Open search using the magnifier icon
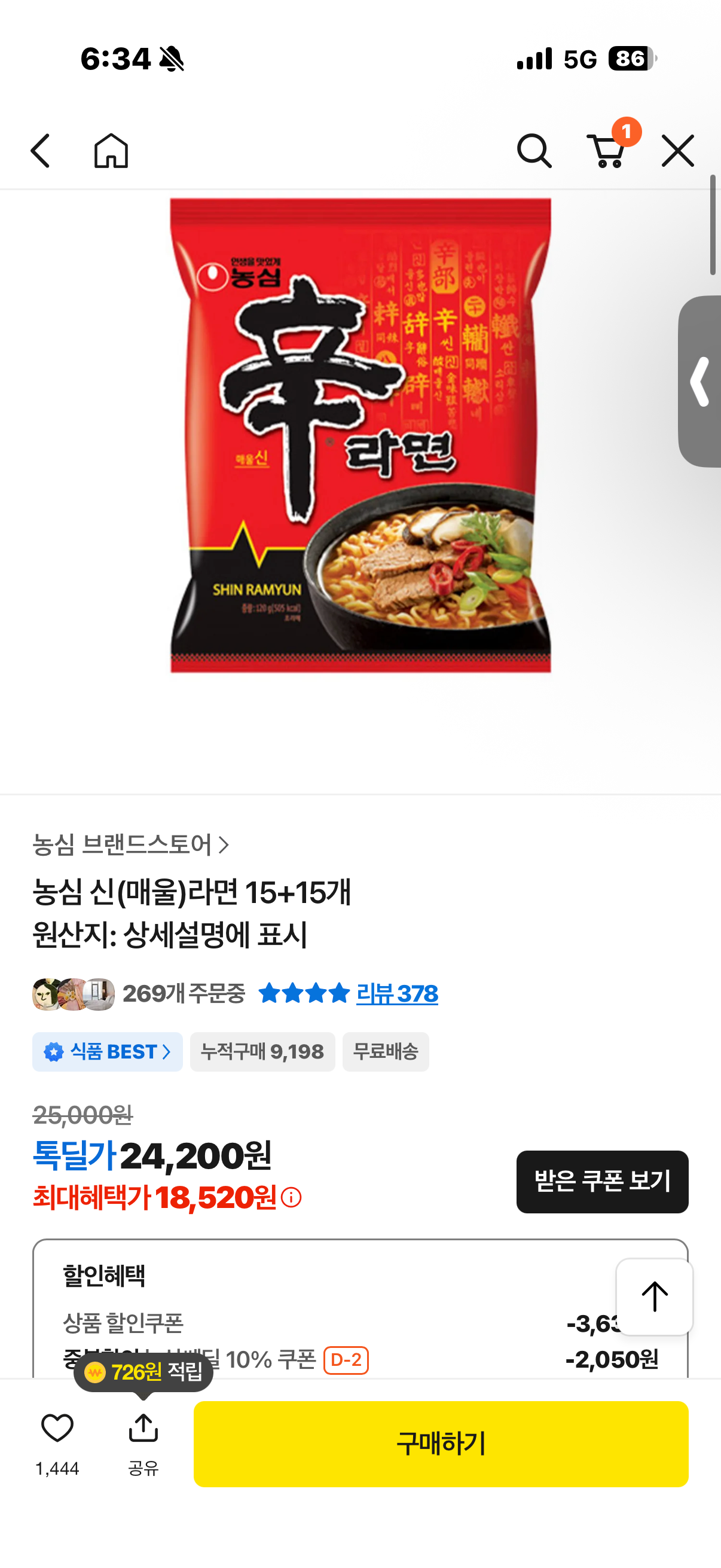Viewport: 721px width, 1568px height. pyautogui.click(x=534, y=150)
